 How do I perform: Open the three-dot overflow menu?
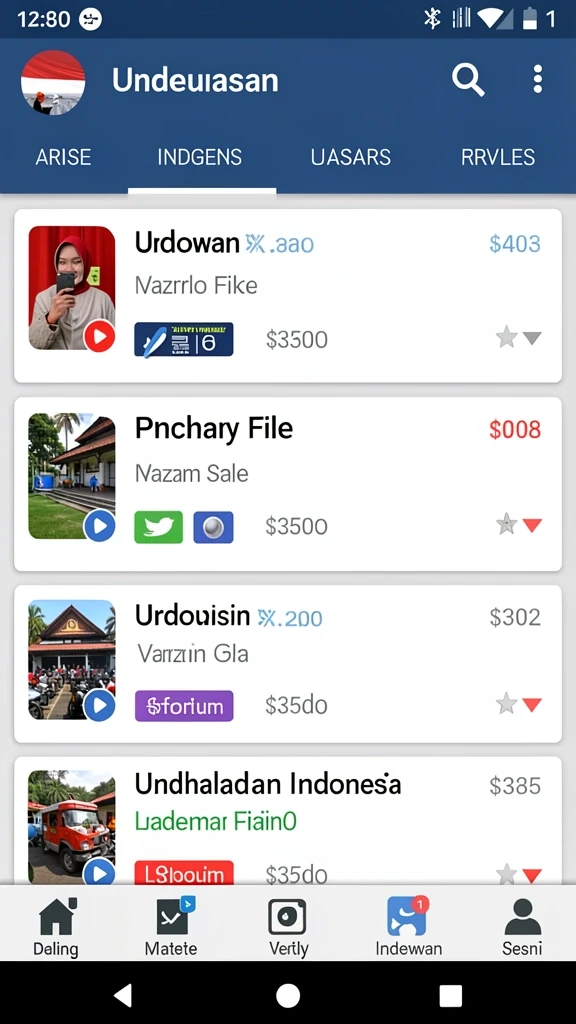tap(537, 79)
